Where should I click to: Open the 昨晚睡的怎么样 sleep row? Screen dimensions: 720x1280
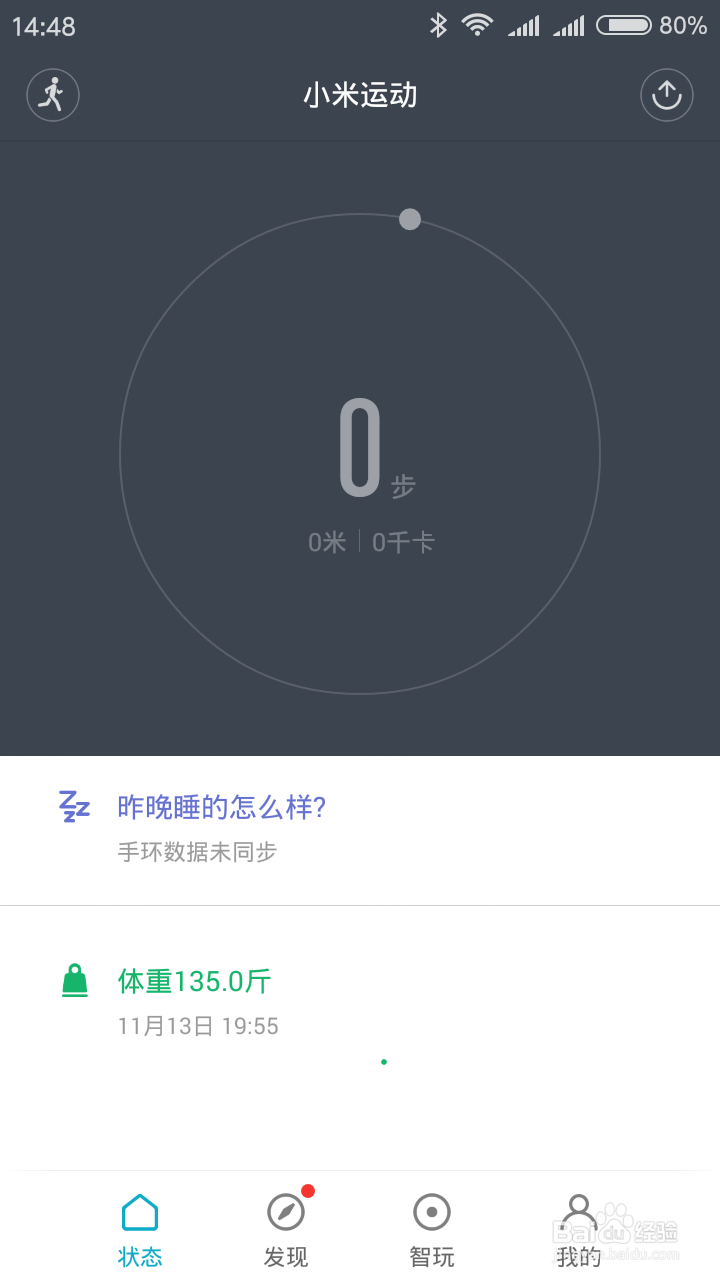pyautogui.click(x=360, y=830)
